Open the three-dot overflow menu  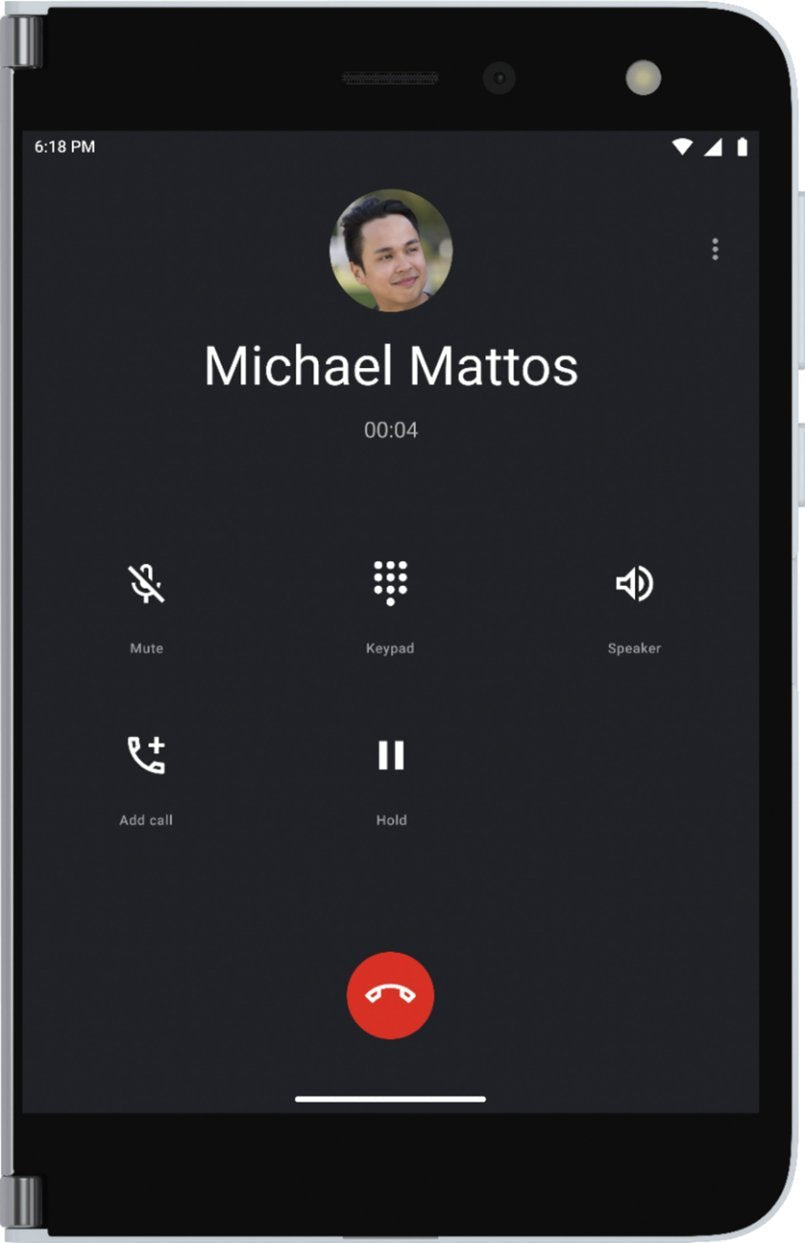tap(714, 249)
